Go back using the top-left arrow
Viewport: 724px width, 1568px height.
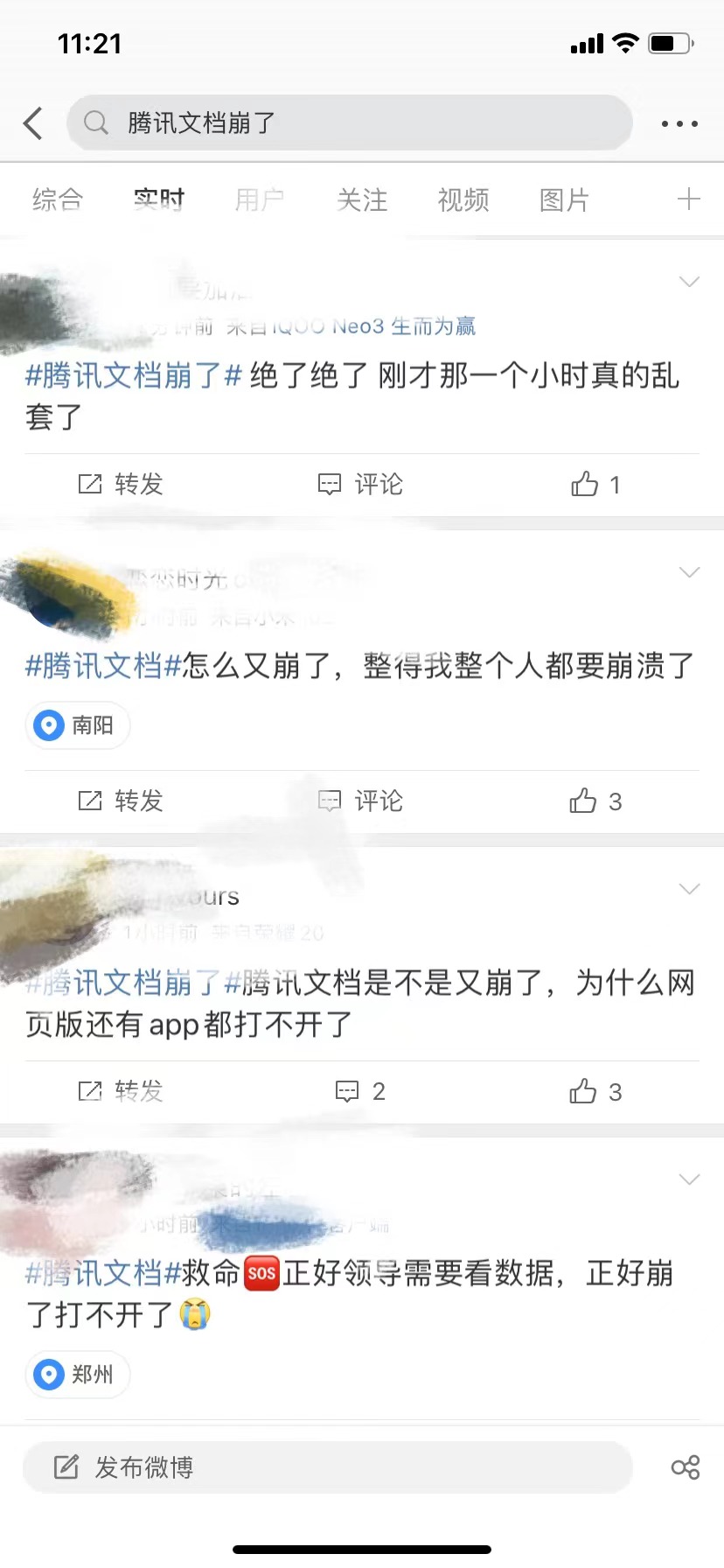[x=33, y=123]
